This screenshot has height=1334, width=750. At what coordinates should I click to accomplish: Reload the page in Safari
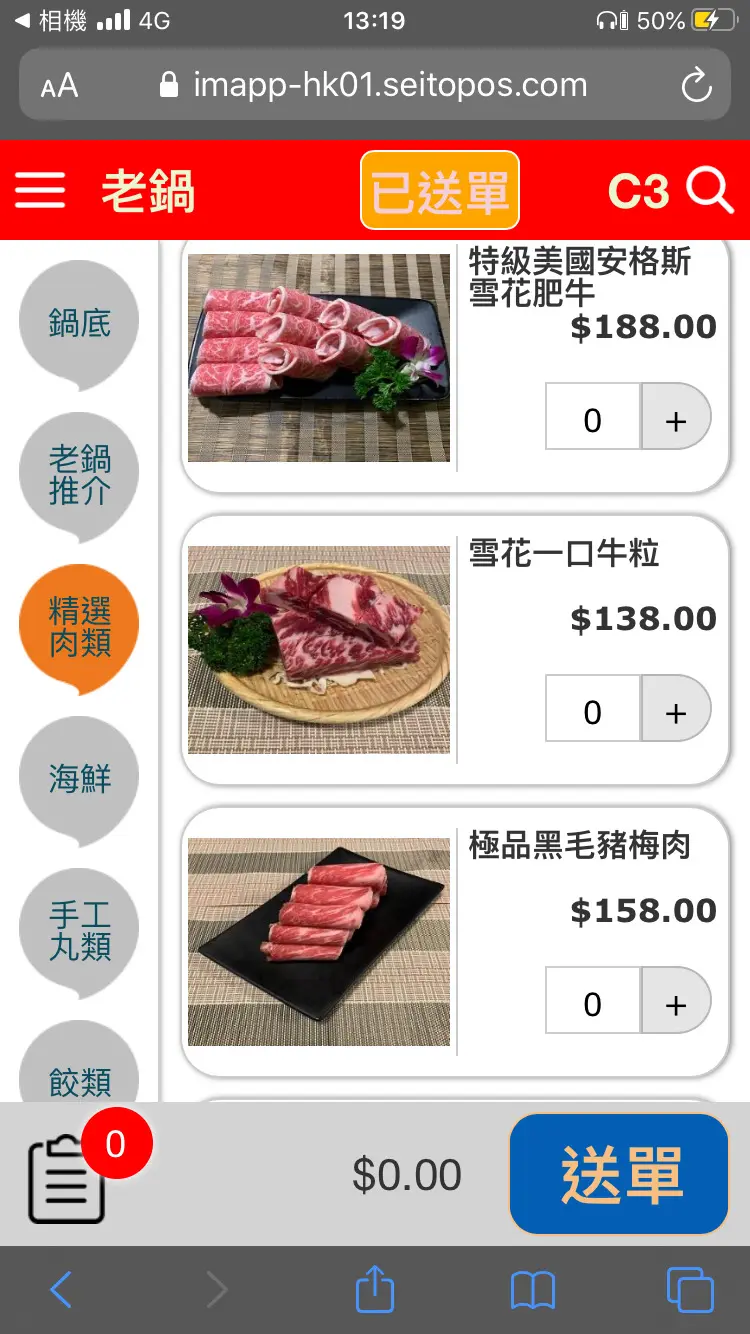696,85
